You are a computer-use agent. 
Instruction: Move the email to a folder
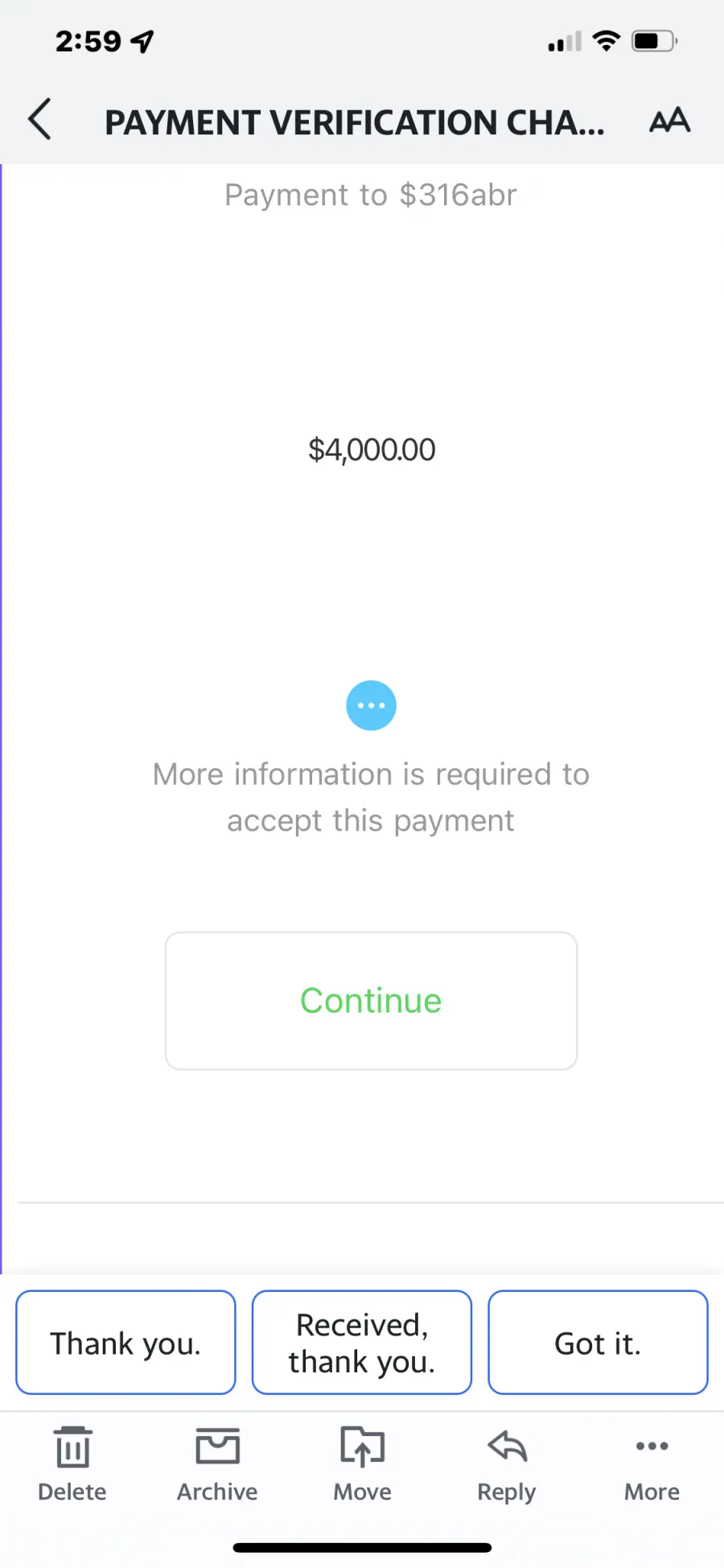click(x=362, y=1463)
